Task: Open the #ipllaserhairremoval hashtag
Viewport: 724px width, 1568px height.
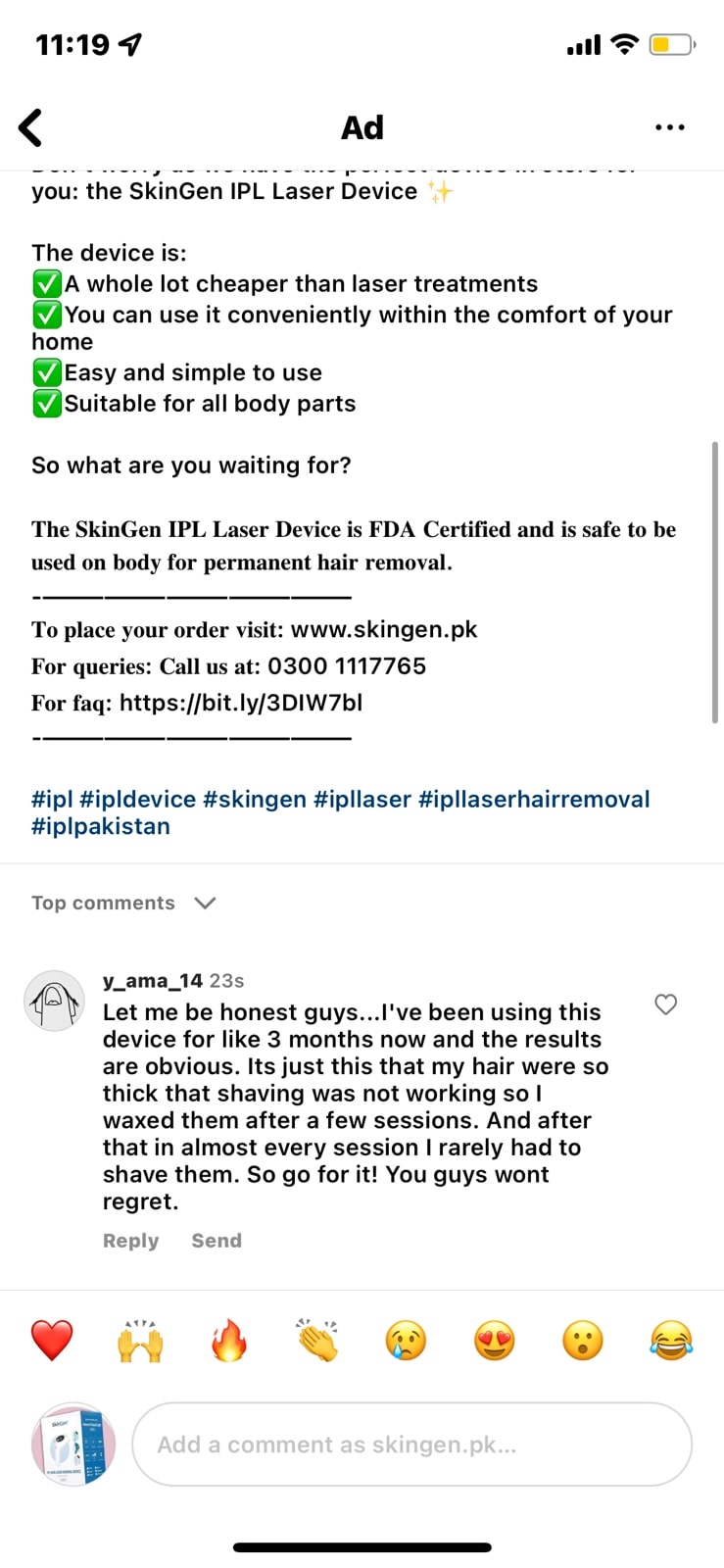Action: tap(534, 799)
